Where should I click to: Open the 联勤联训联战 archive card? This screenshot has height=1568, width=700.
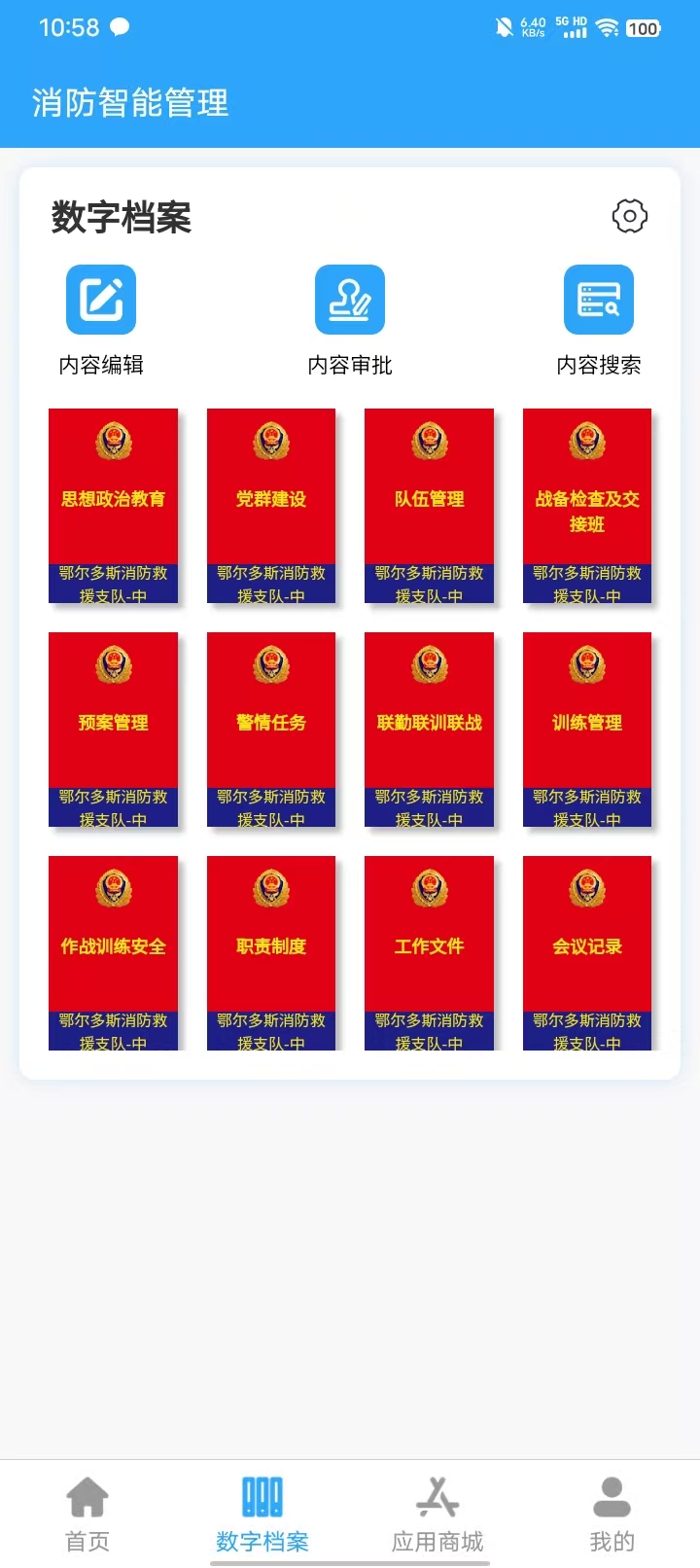[x=429, y=730]
